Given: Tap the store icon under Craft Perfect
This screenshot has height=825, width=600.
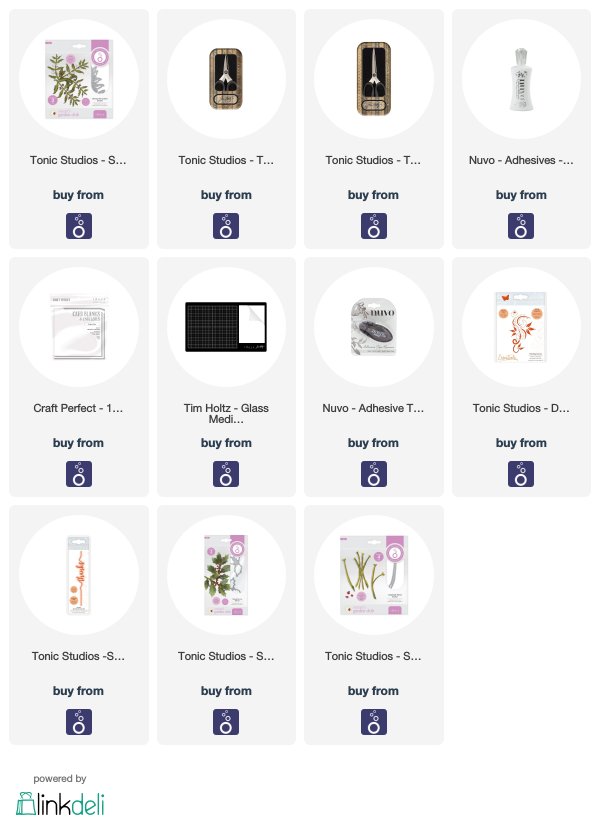Looking at the screenshot, I should click(x=78, y=474).
